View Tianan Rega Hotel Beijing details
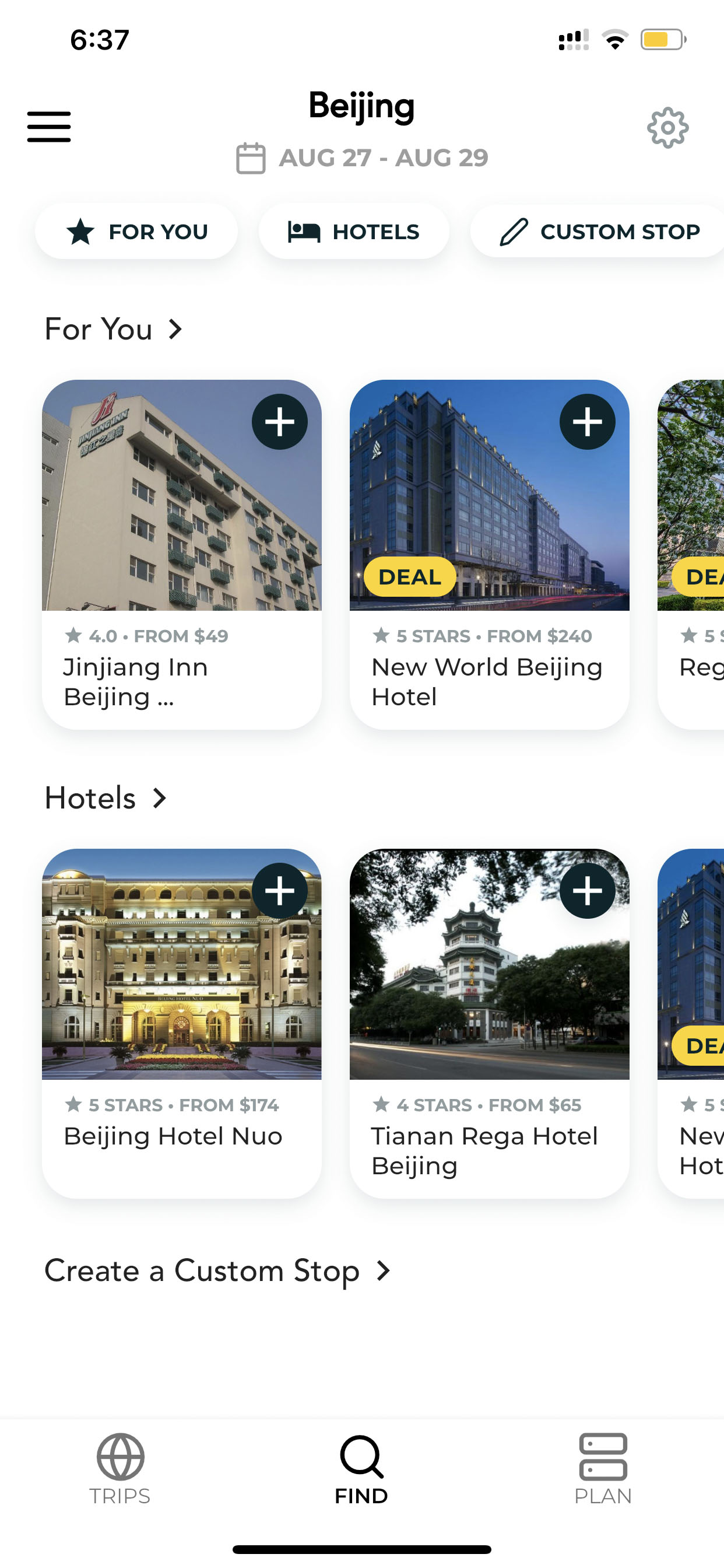The image size is (724, 1568). click(489, 1023)
